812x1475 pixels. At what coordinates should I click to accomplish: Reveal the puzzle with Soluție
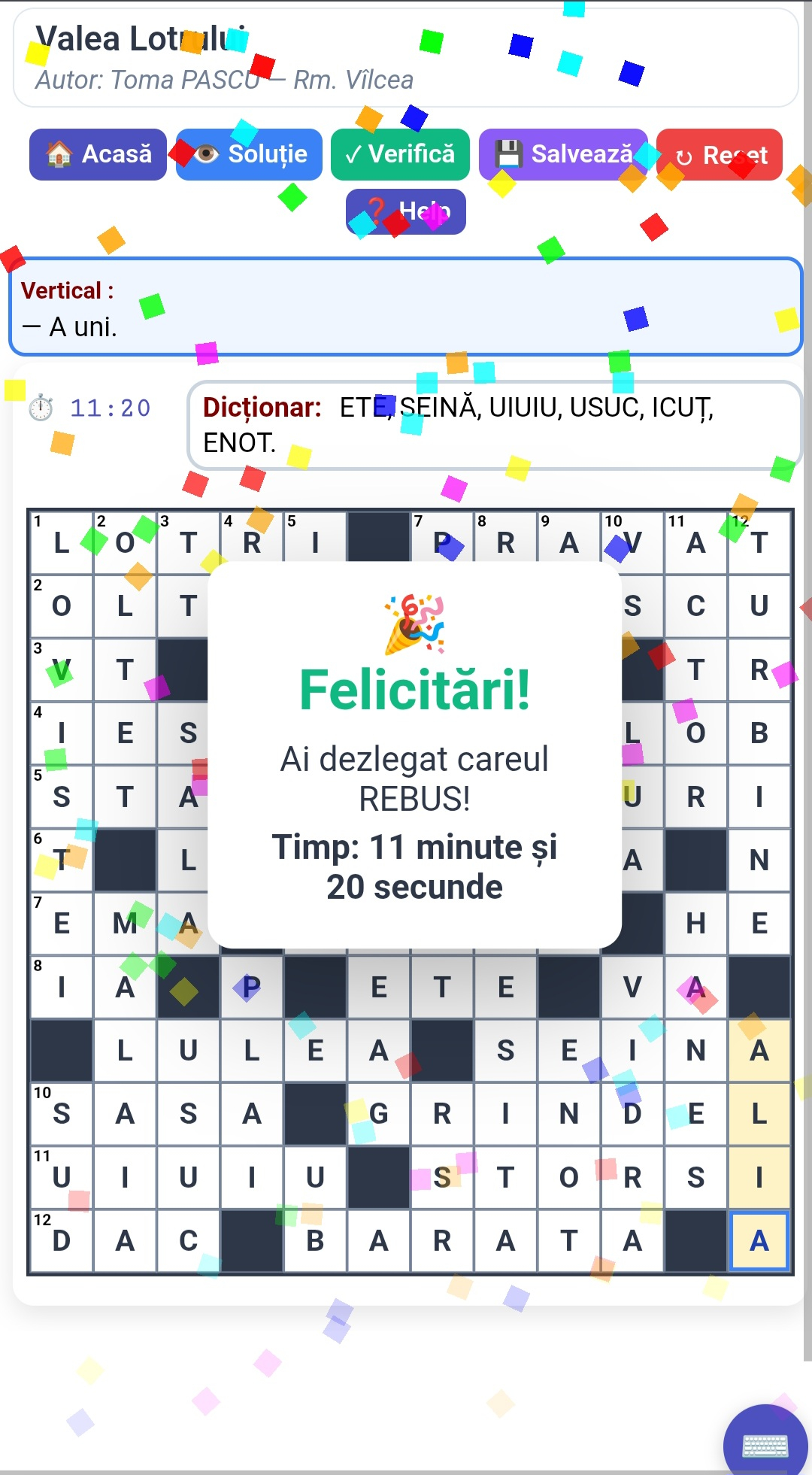[249, 154]
